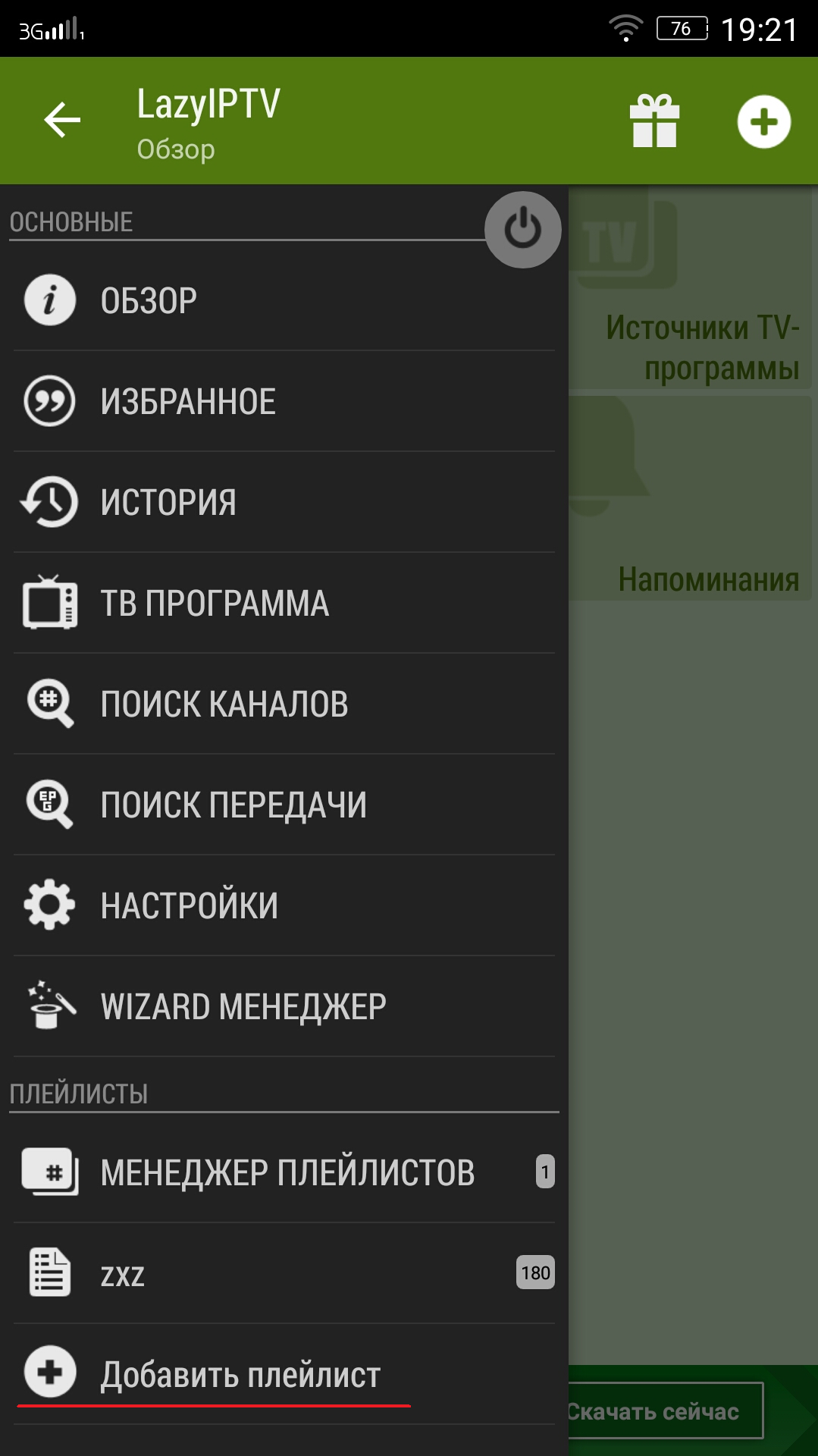Select ПОИСК КАНАЛОВ
The image size is (818, 1456).
click(284, 704)
